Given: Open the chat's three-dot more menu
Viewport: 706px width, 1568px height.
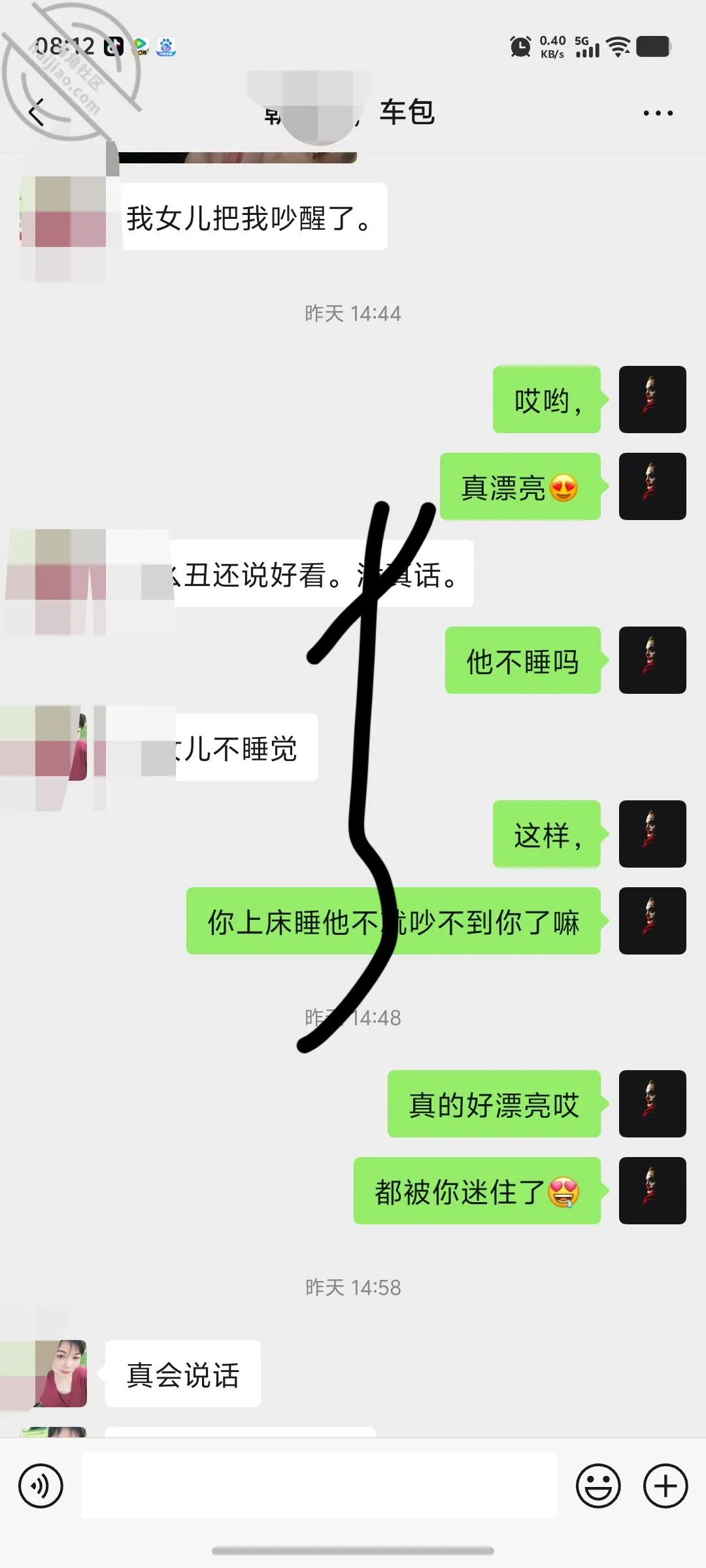Looking at the screenshot, I should [x=658, y=113].
